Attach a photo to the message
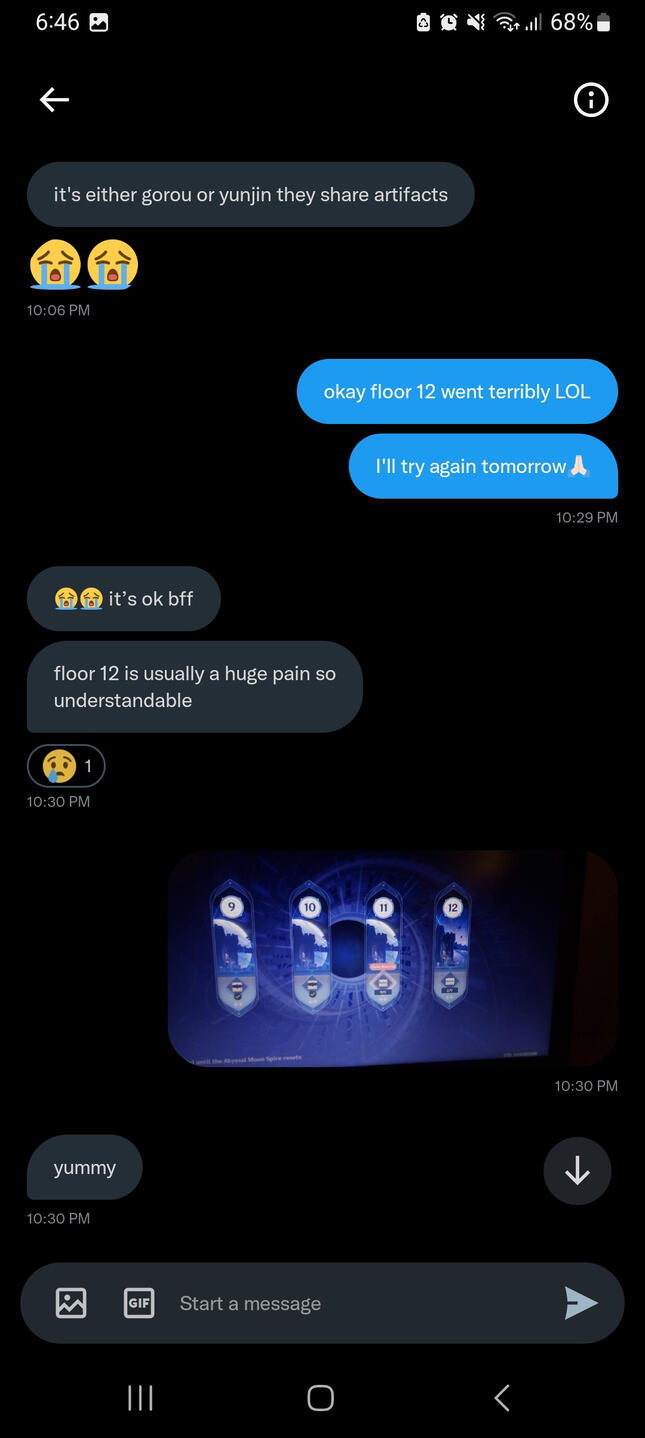This screenshot has height=1438, width=645. point(71,1303)
